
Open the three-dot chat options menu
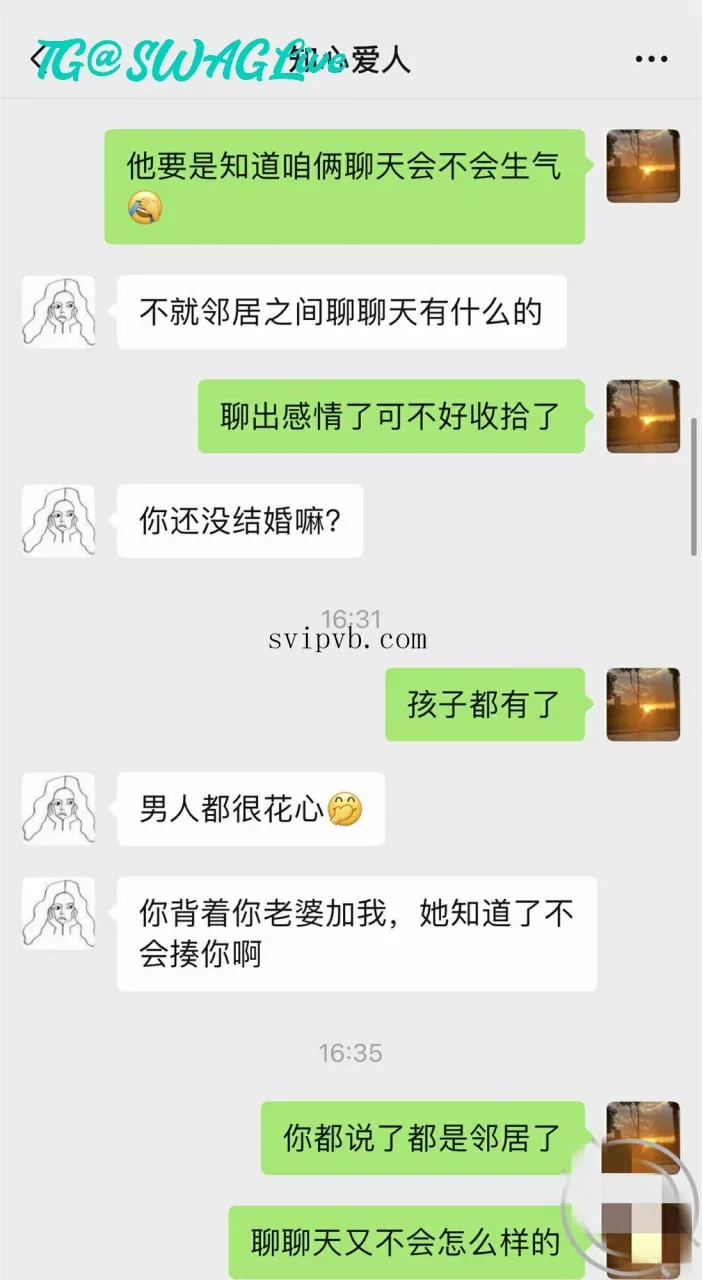(x=651, y=59)
